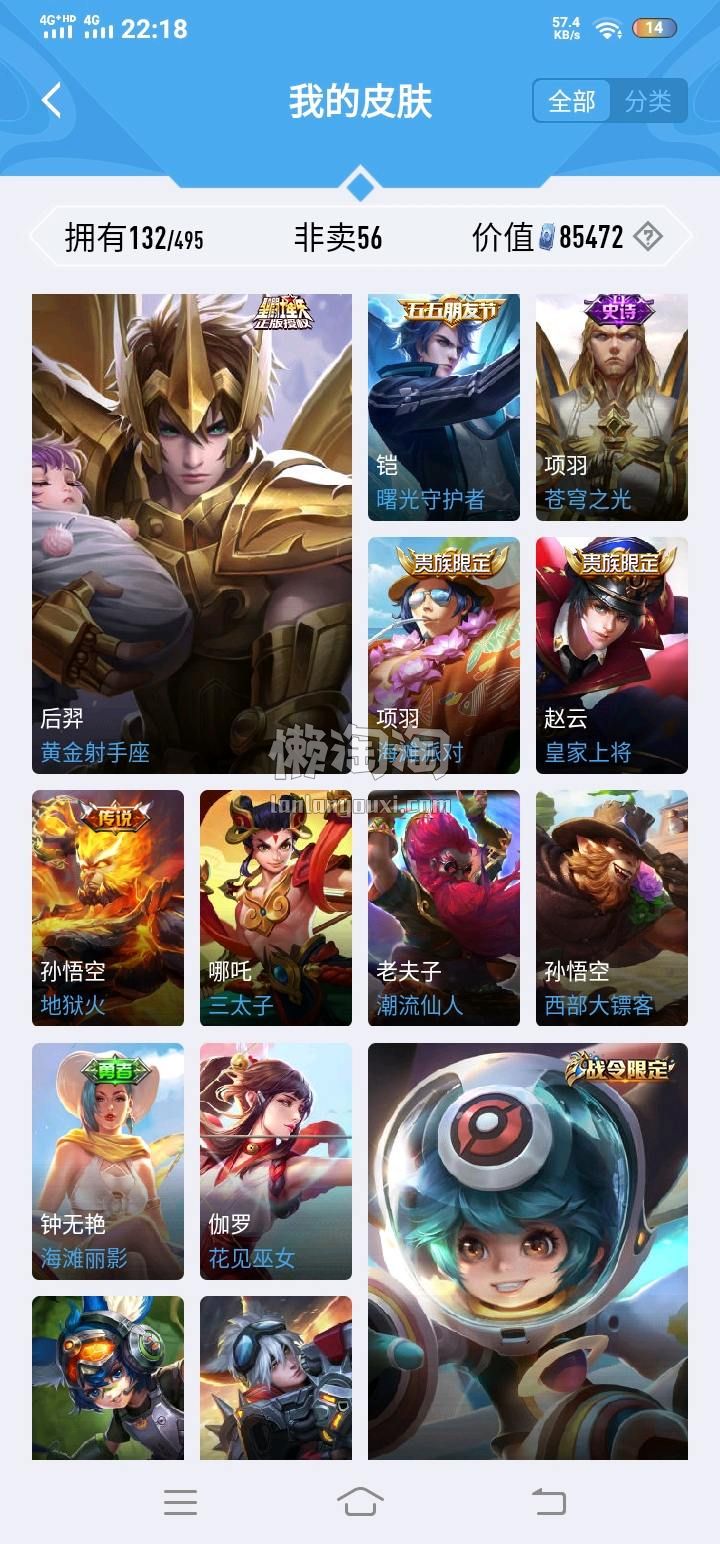
Task: View 项羽 苍穹之光 skin
Action: click(x=611, y=407)
